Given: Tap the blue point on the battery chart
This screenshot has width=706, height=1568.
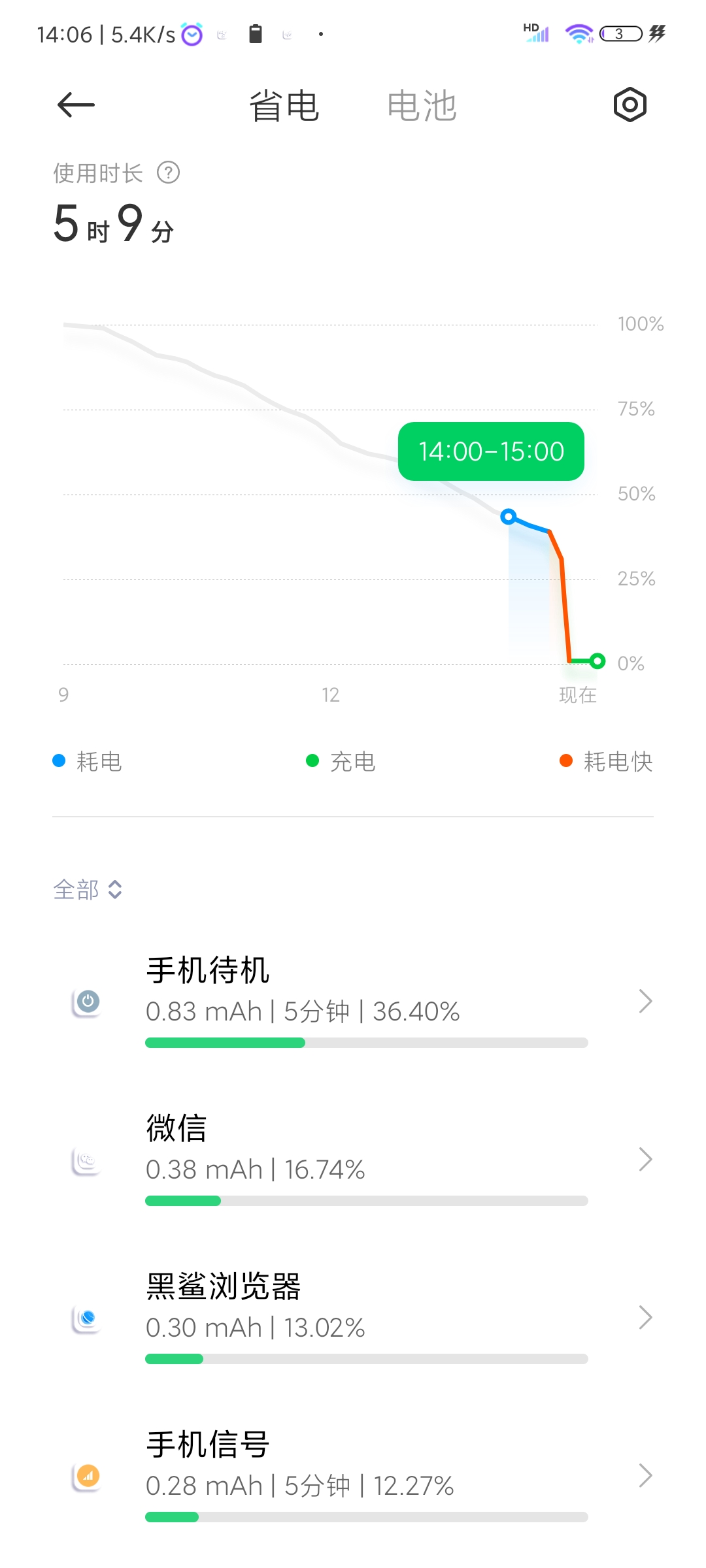Looking at the screenshot, I should pos(508,517).
